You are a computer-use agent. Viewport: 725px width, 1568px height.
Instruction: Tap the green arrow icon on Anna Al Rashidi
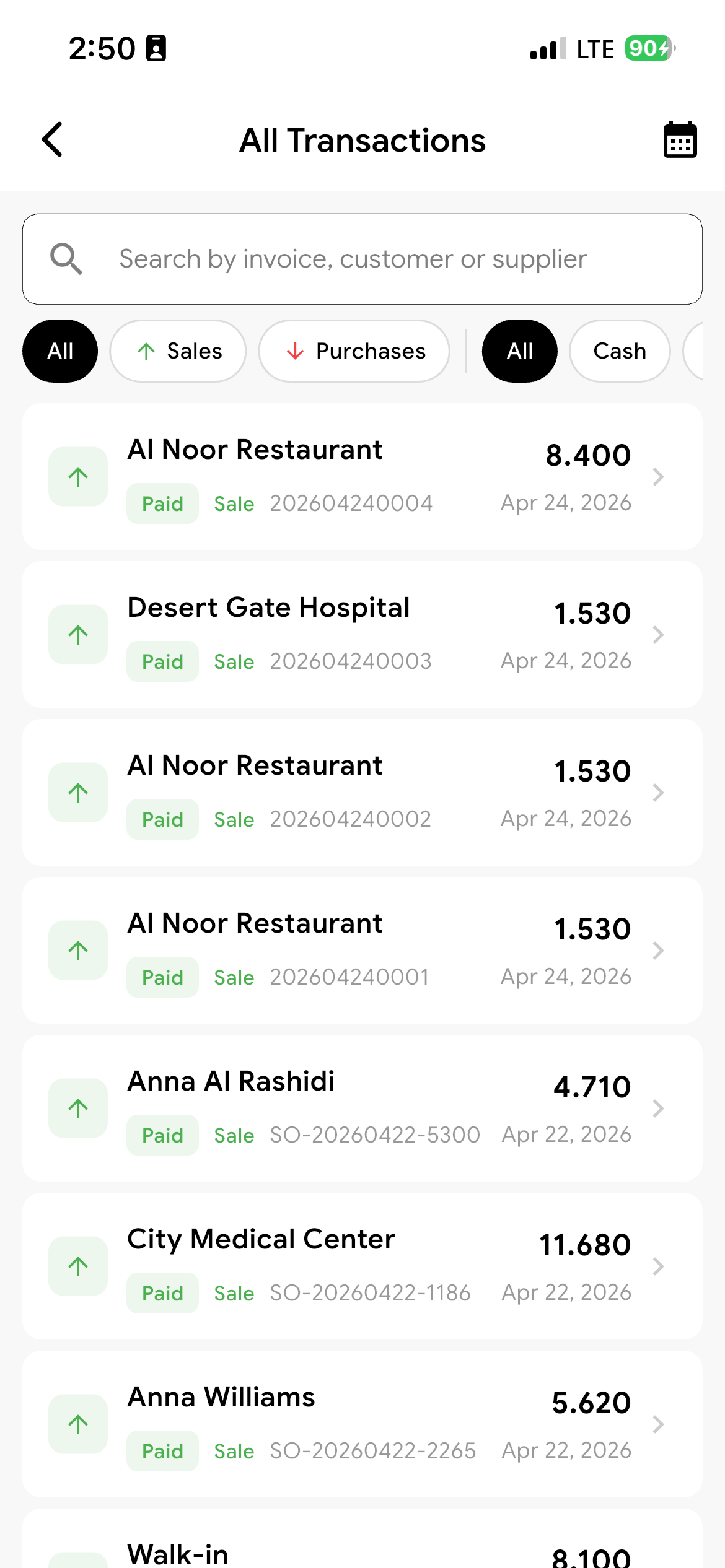tap(77, 1108)
